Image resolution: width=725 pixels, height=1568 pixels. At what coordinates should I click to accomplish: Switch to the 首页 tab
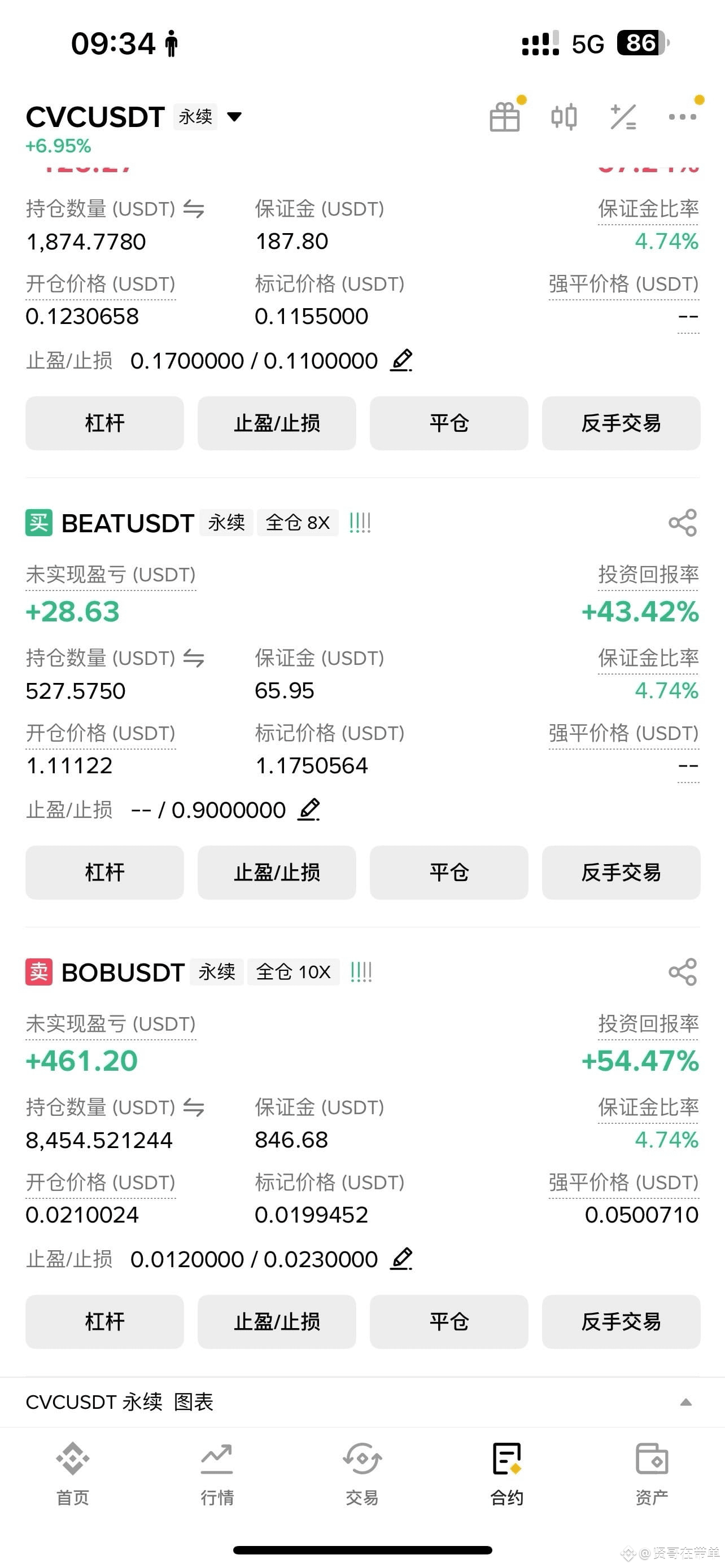click(x=72, y=1473)
